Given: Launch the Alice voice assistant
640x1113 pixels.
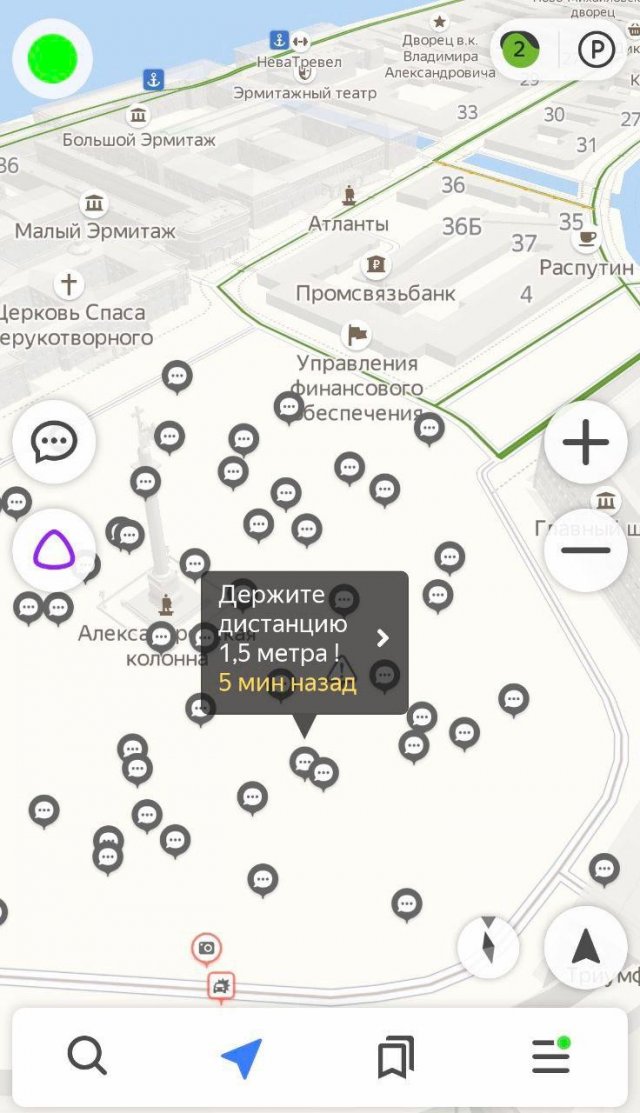Looking at the screenshot, I should 54,550.
